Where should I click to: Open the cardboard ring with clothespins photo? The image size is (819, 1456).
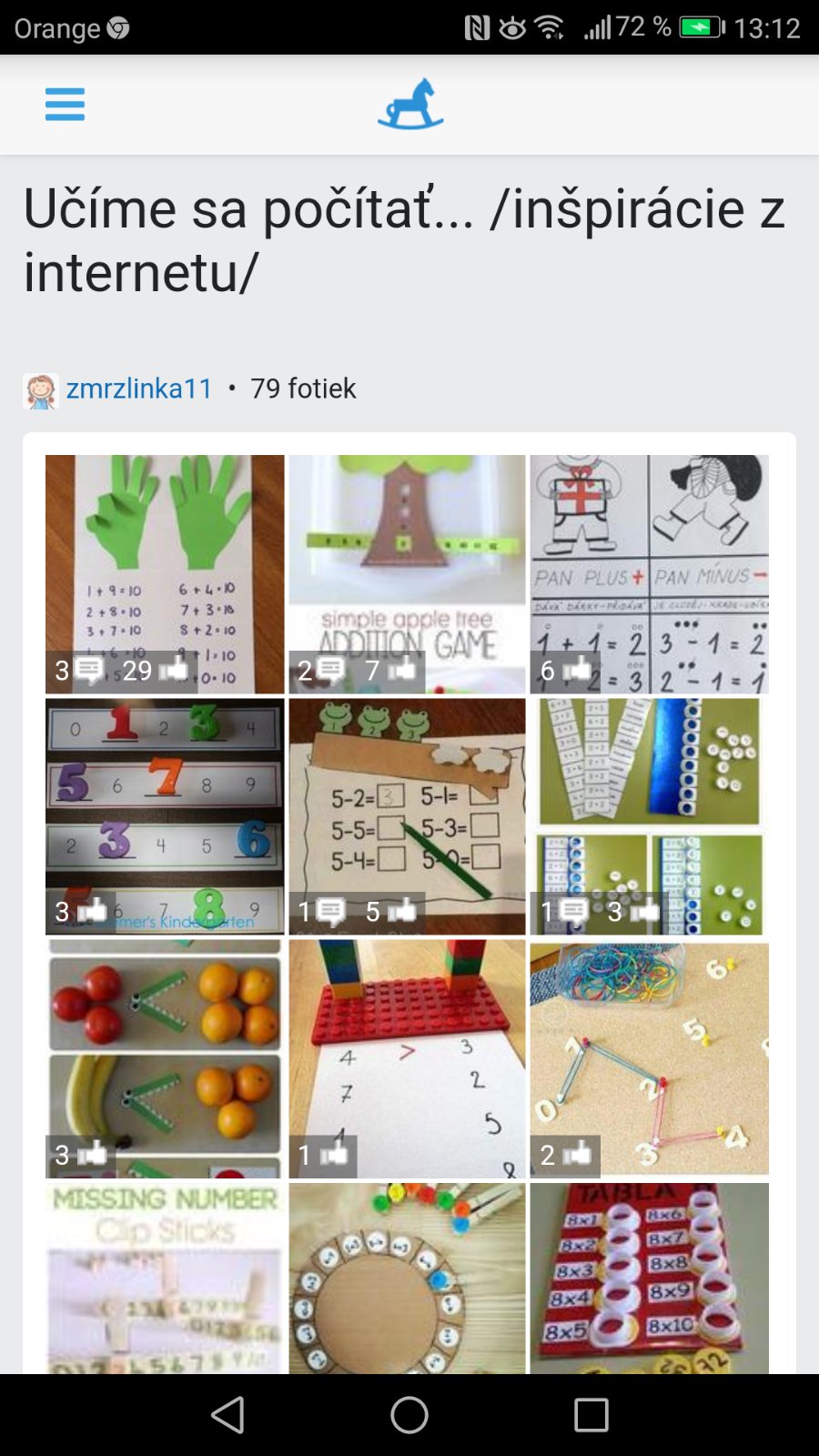407,1279
